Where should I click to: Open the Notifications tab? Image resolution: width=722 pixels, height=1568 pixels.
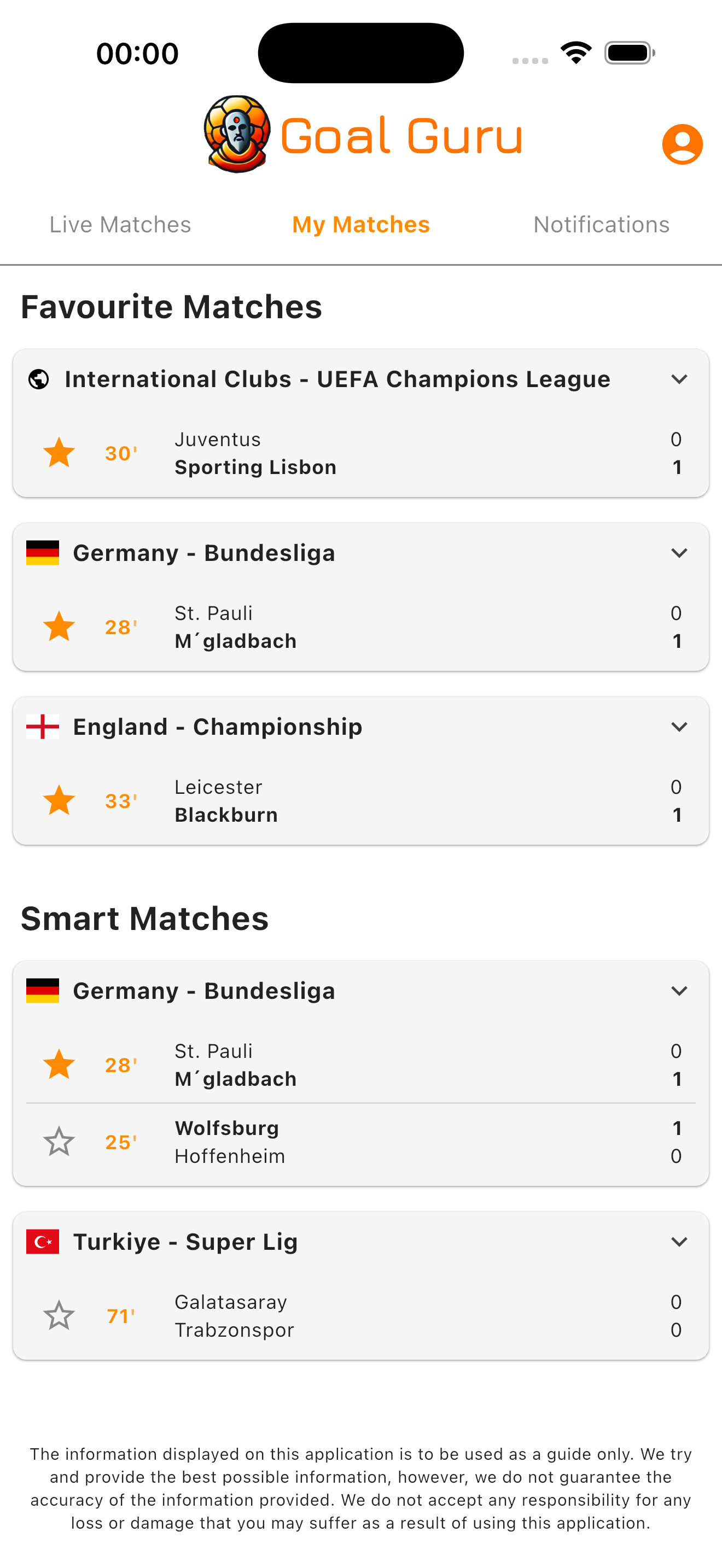tap(601, 224)
